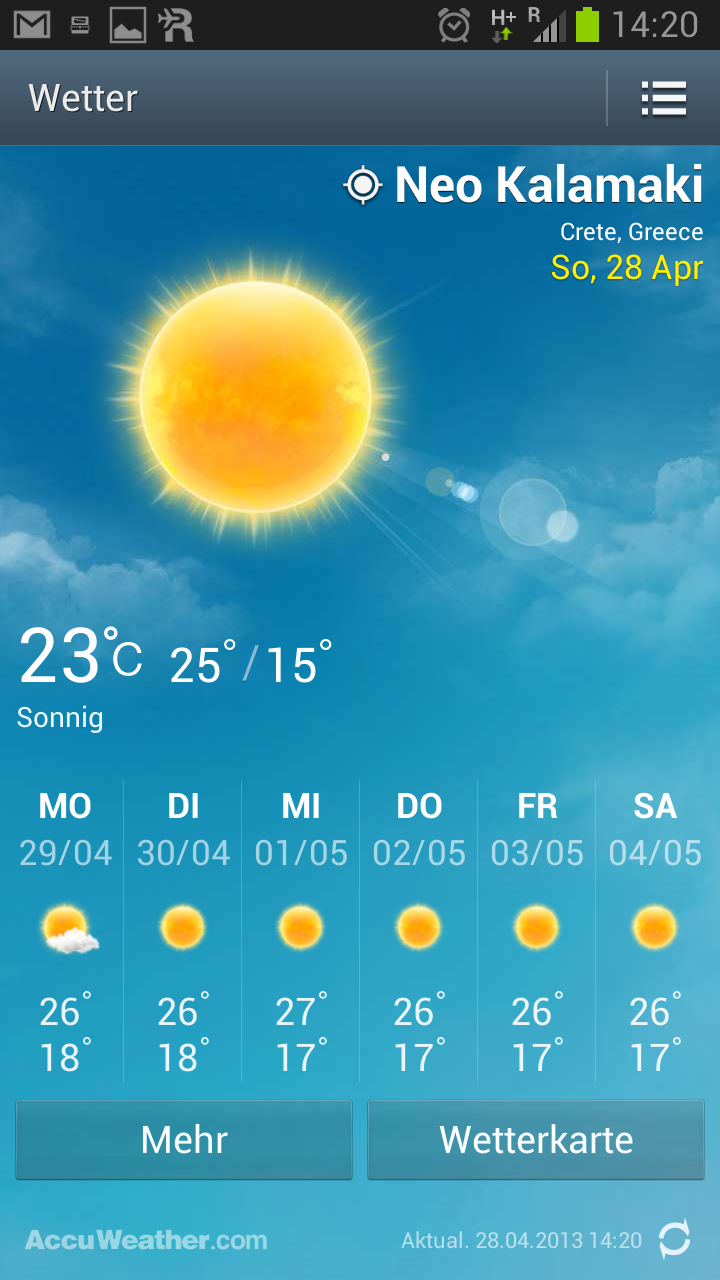Refresh the weather data
Image resolution: width=720 pixels, height=1280 pixels.
point(675,1240)
